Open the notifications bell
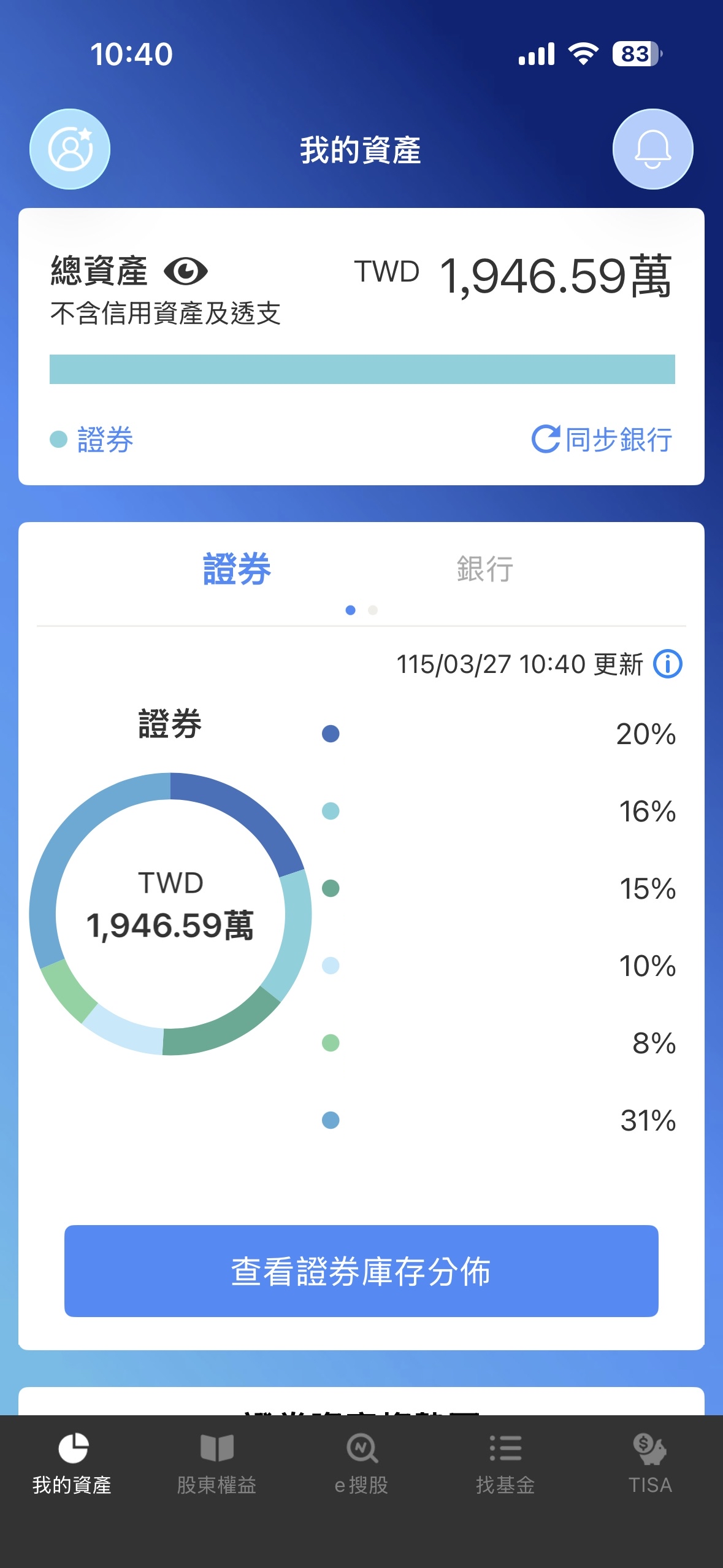Viewport: 723px width, 1568px height. (652, 149)
